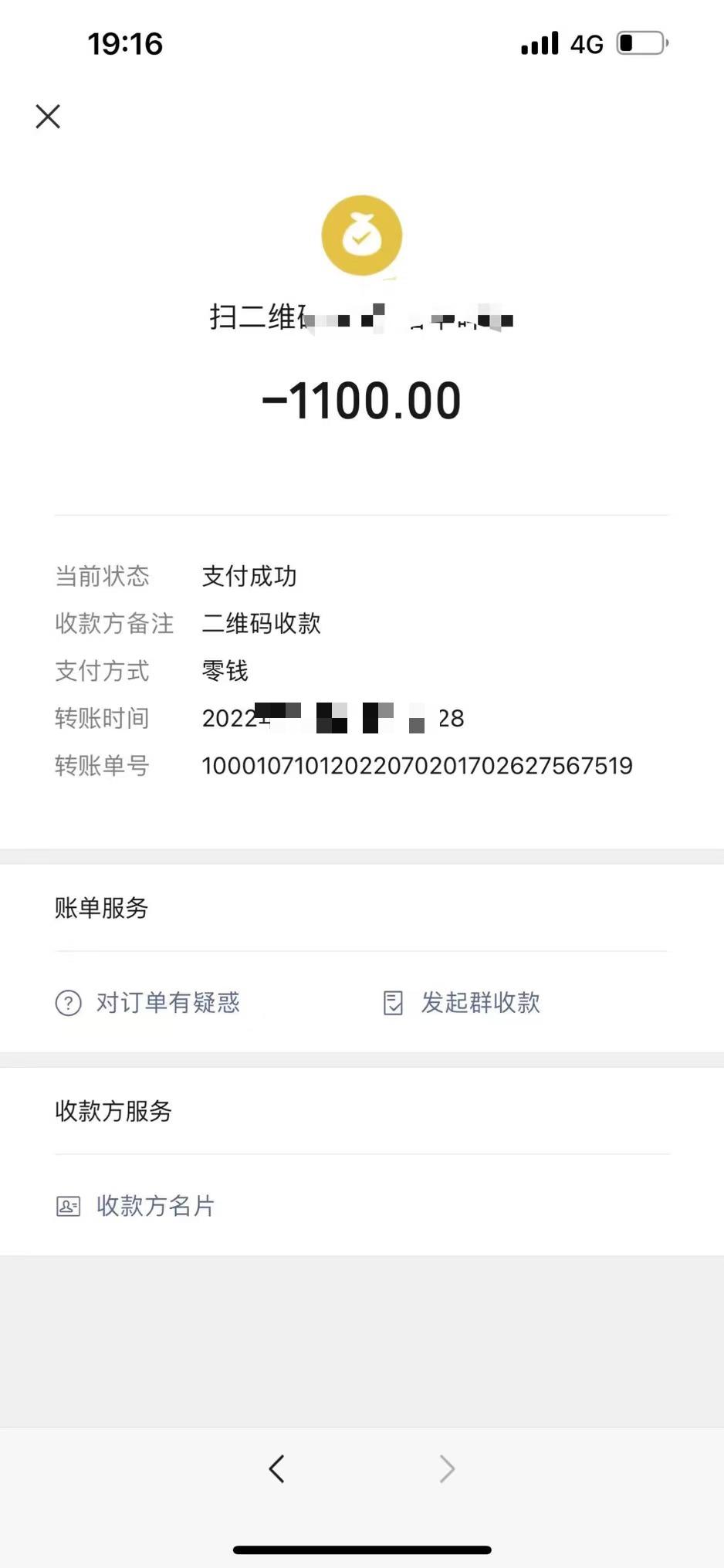Viewport: 724px width, 1568px height.
Task: Go forward with the bottom right arrow
Action: click(447, 1468)
